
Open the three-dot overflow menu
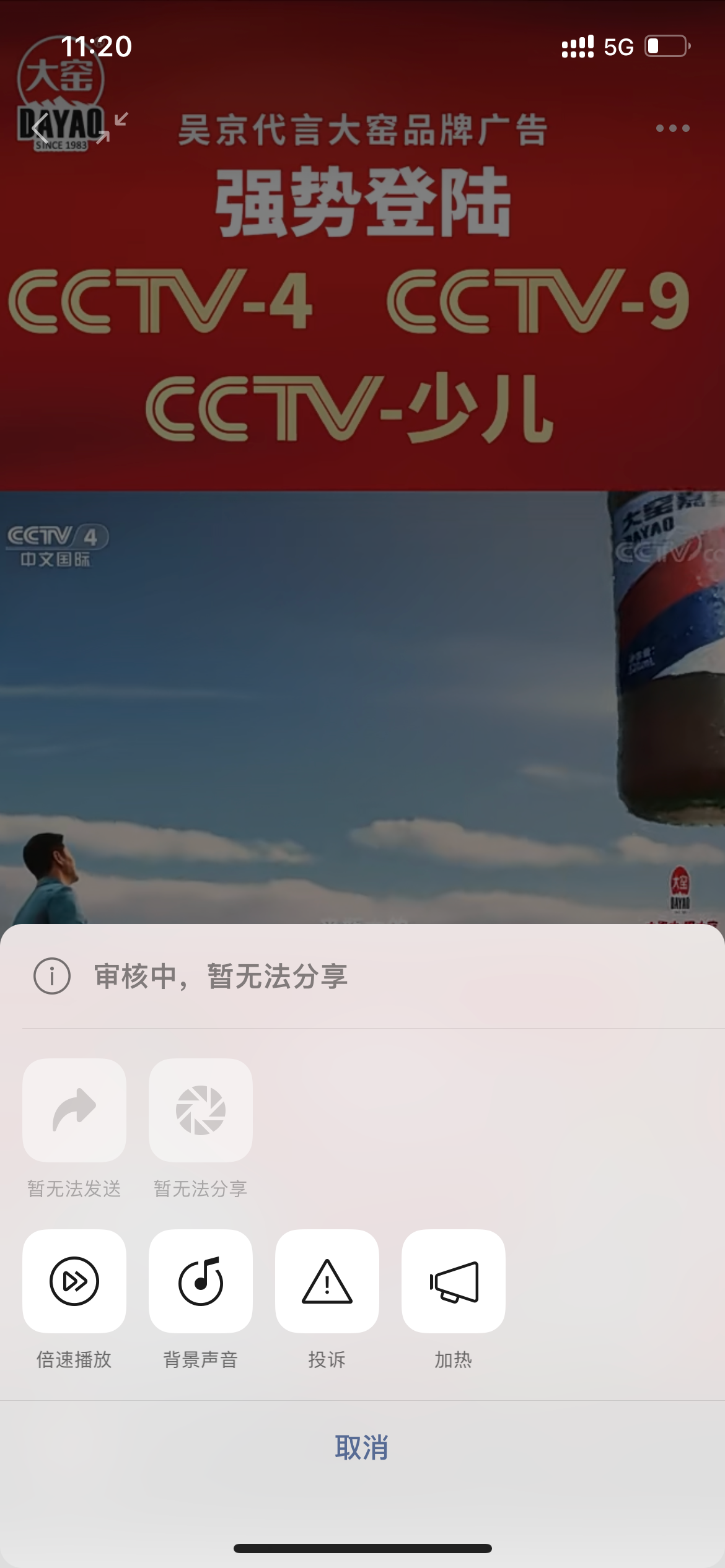[673, 128]
